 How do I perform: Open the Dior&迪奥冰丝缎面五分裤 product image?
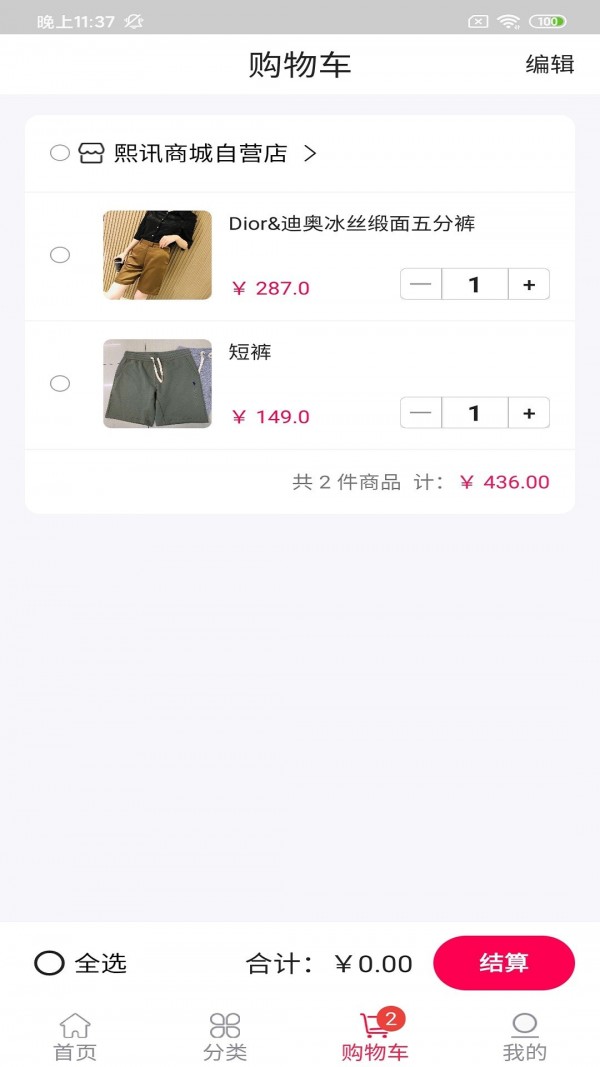tap(157, 255)
